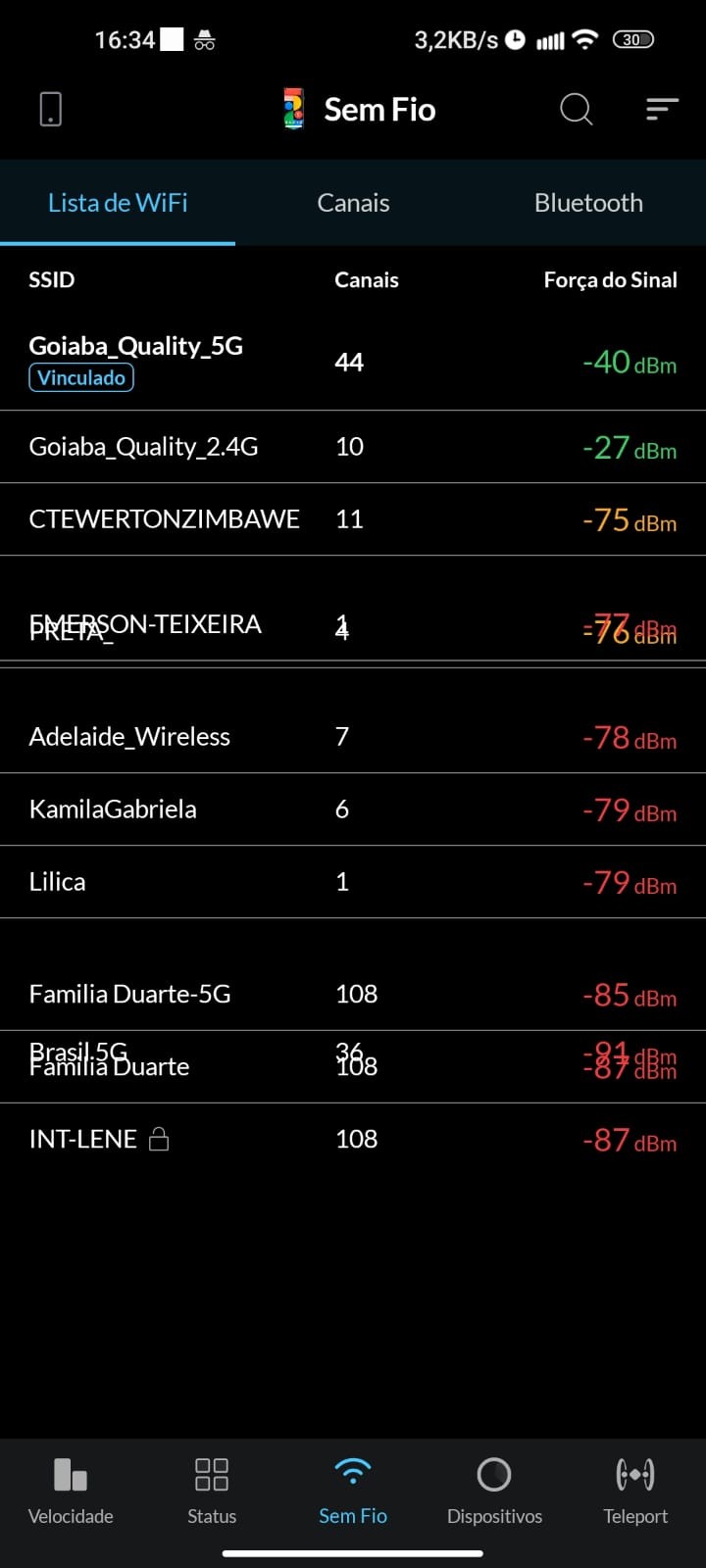Open the Goiaba_Quality_5G network details
706x1568 pixels.
click(x=353, y=362)
